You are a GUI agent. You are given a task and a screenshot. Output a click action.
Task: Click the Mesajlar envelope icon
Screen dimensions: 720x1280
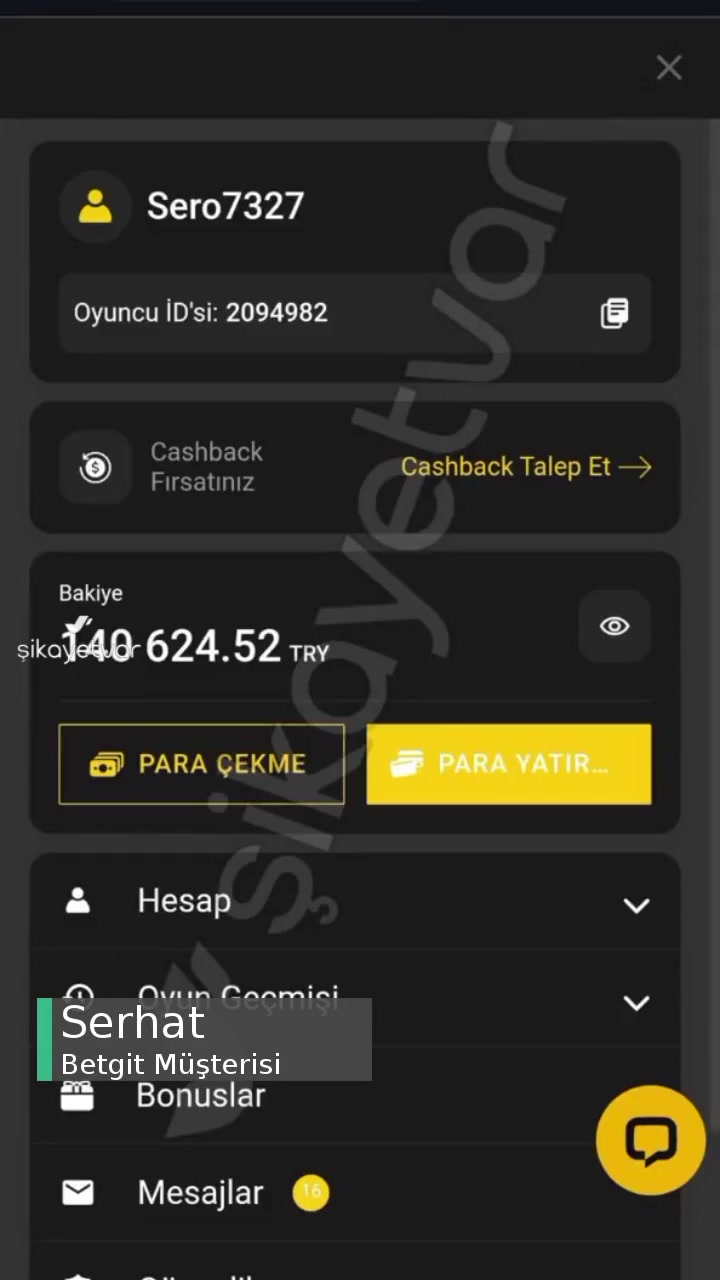tap(78, 1192)
